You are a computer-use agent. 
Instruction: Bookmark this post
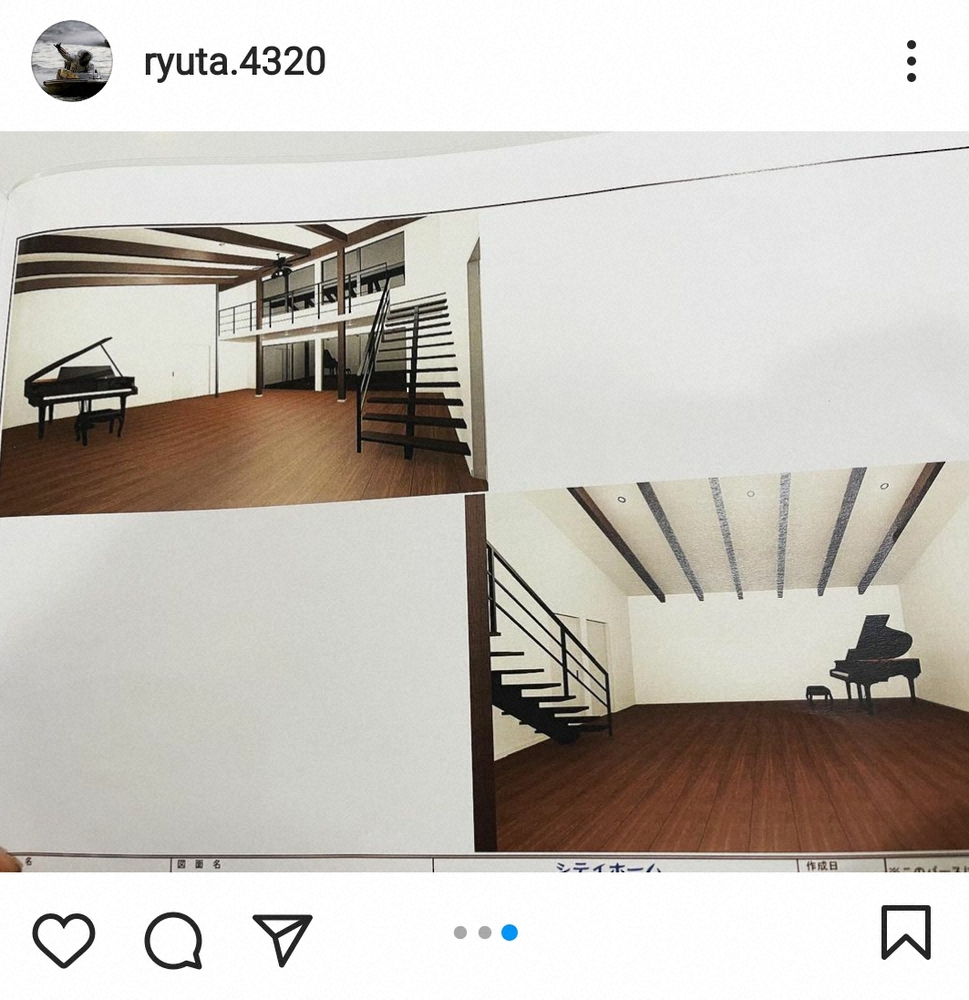pos(905,932)
